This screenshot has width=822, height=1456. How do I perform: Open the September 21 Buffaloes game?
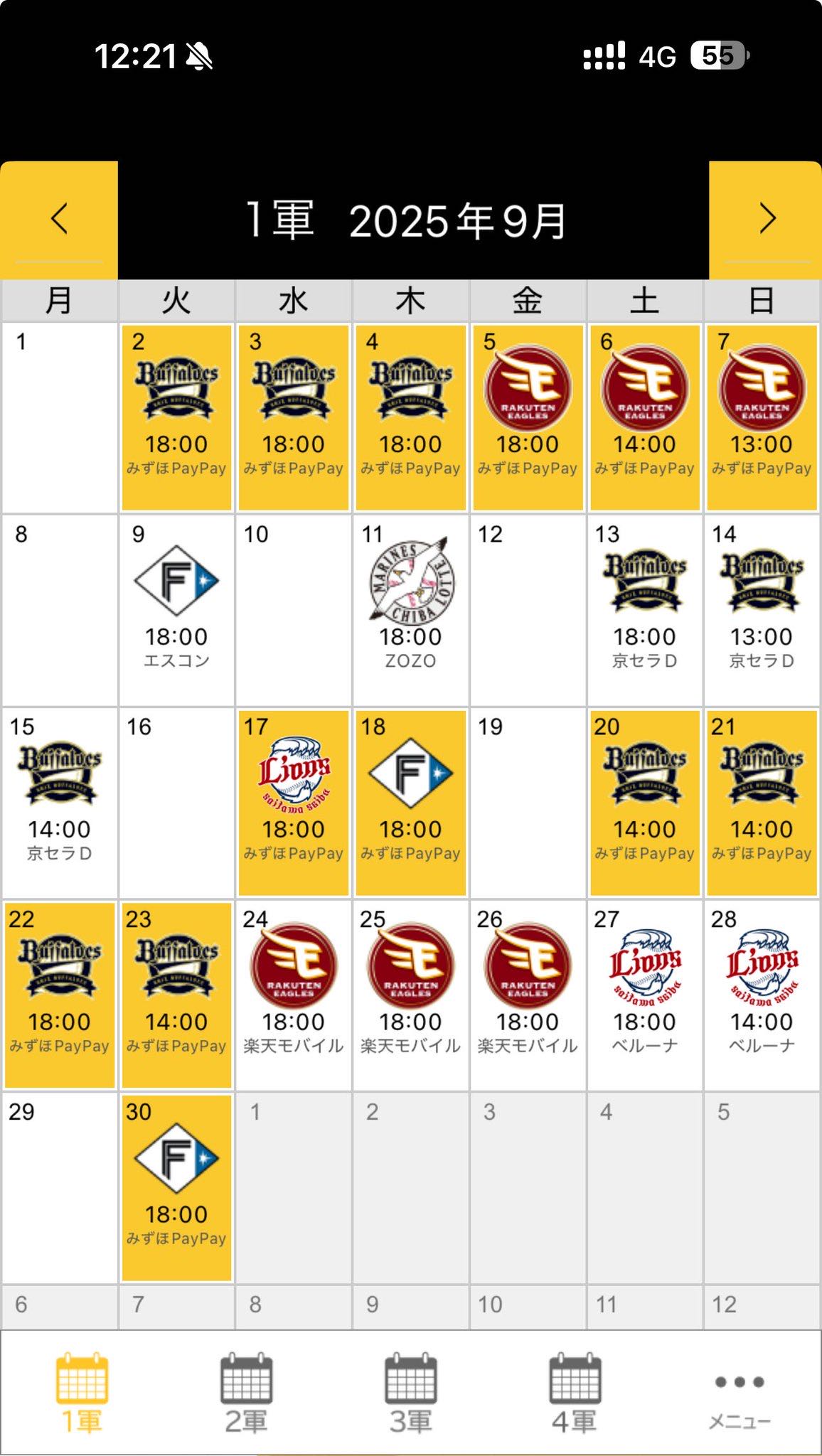tap(762, 803)
